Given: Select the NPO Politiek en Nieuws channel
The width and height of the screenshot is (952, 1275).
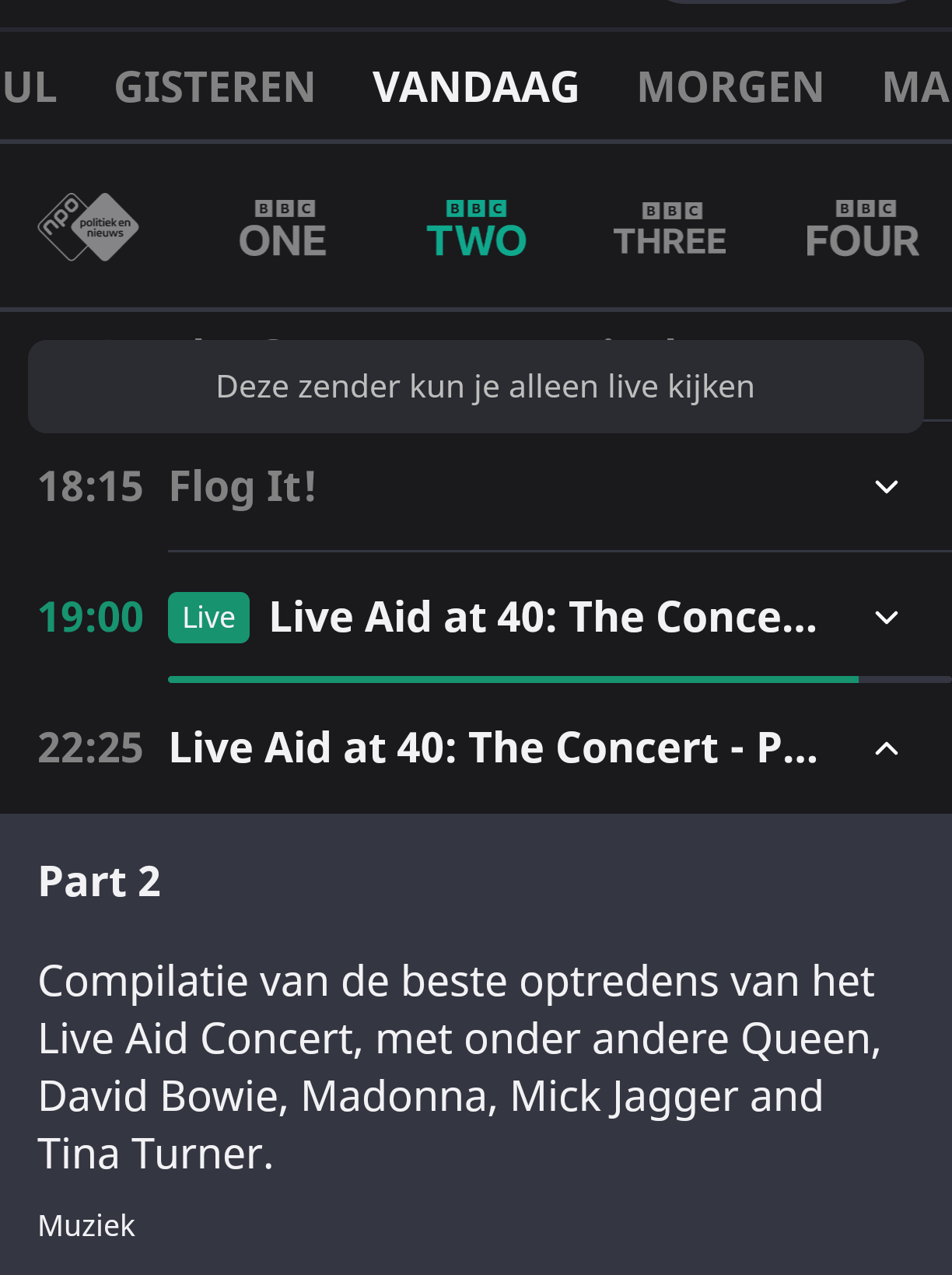Looking at the screenshot, I should click(89, 227).
